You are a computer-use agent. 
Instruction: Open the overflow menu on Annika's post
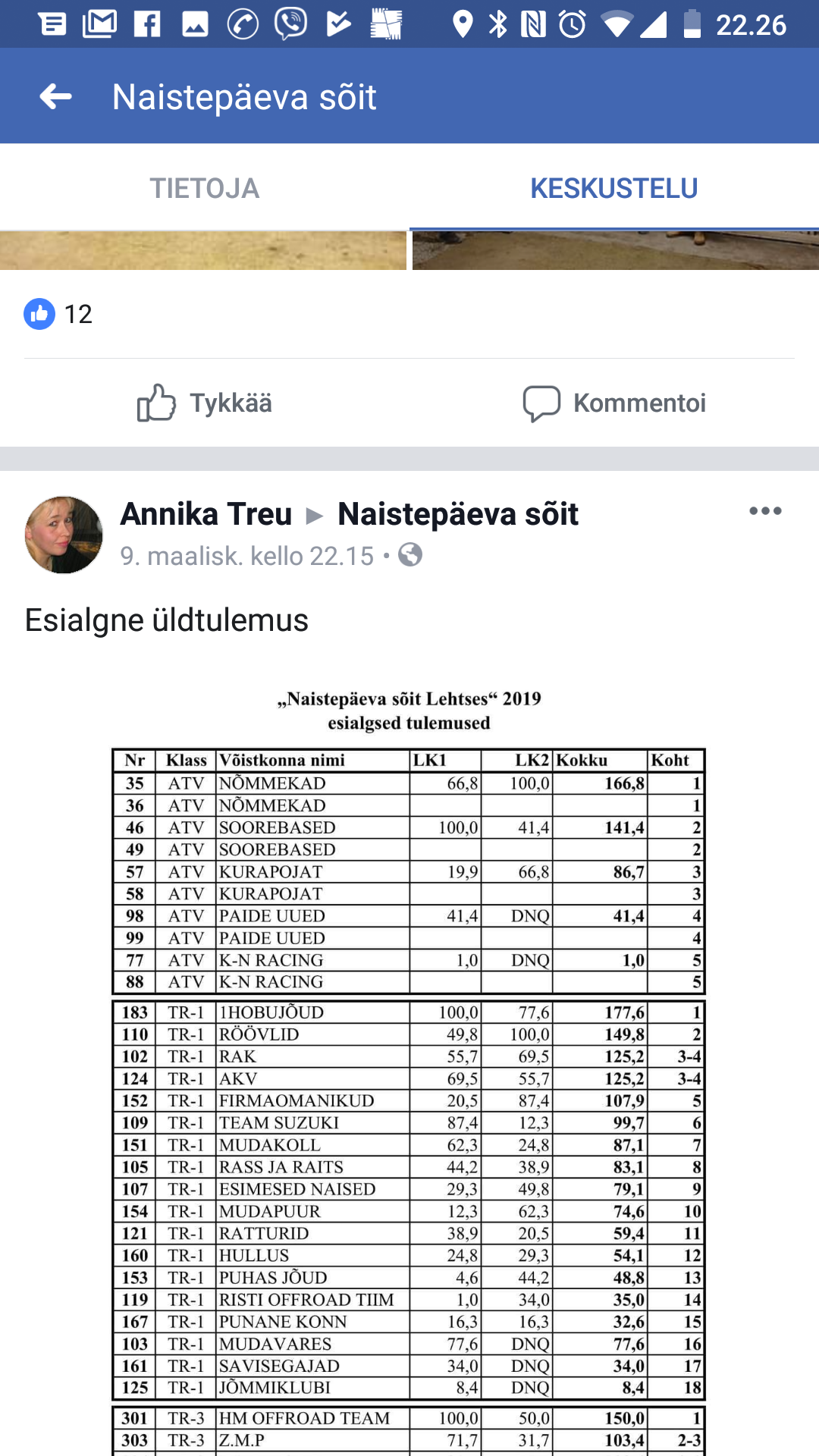(x=764, y=511)
